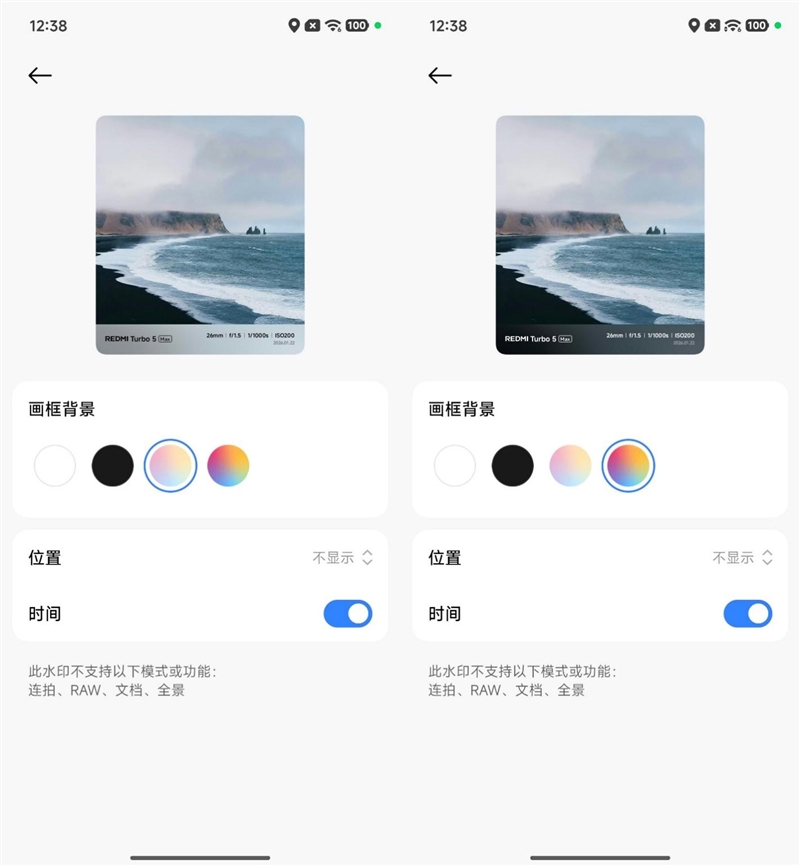Tap the green dot indicator in the status bar

click(x=377, y=25)
